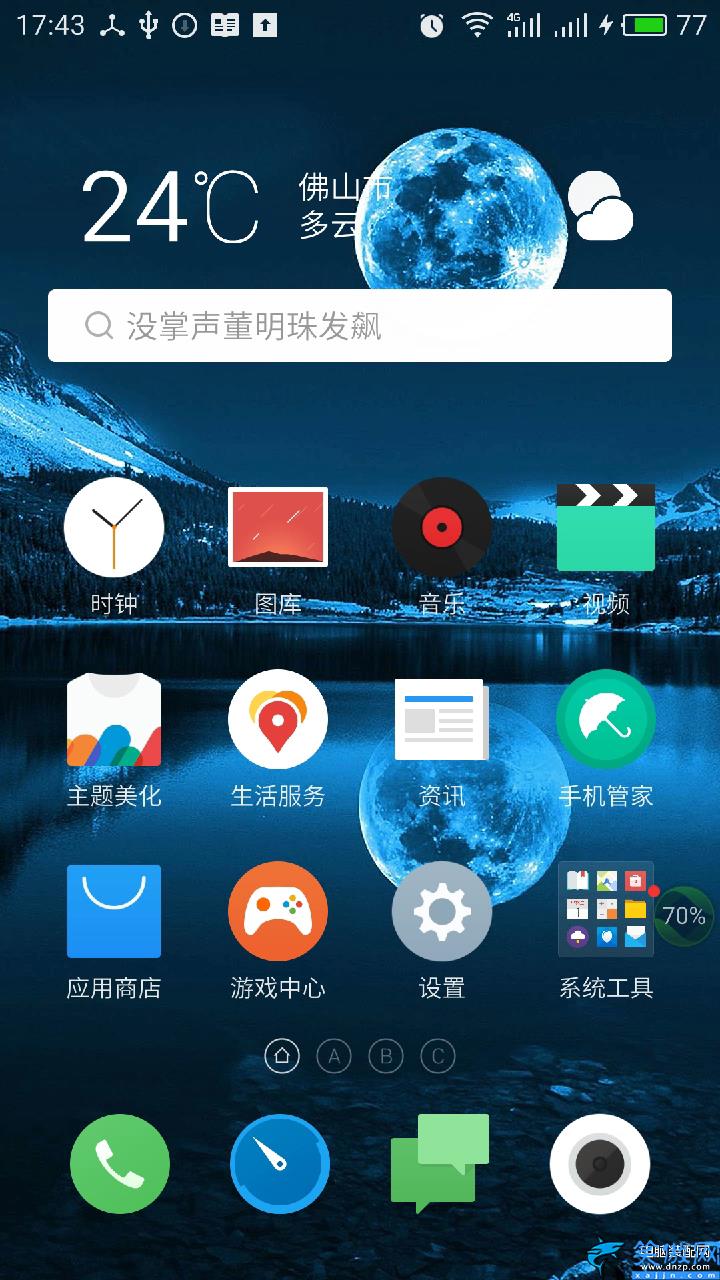The height and width of the screenshot is (1280, 720).
Task: Open 主题美化 themes app
Action: pyautogui.click(x=114, y=720)
